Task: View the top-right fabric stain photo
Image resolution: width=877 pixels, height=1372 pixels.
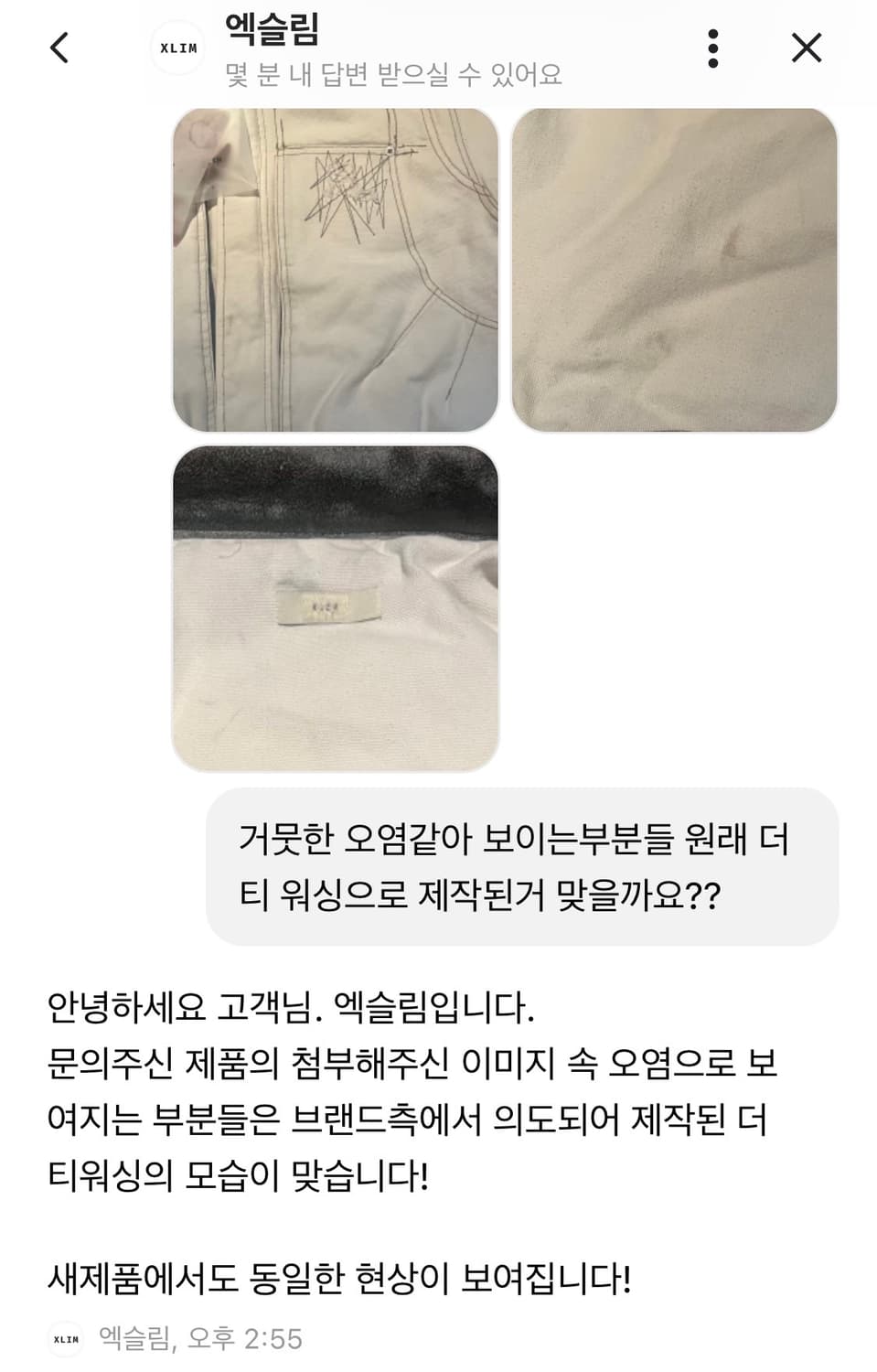Action: tap(677, 271)
